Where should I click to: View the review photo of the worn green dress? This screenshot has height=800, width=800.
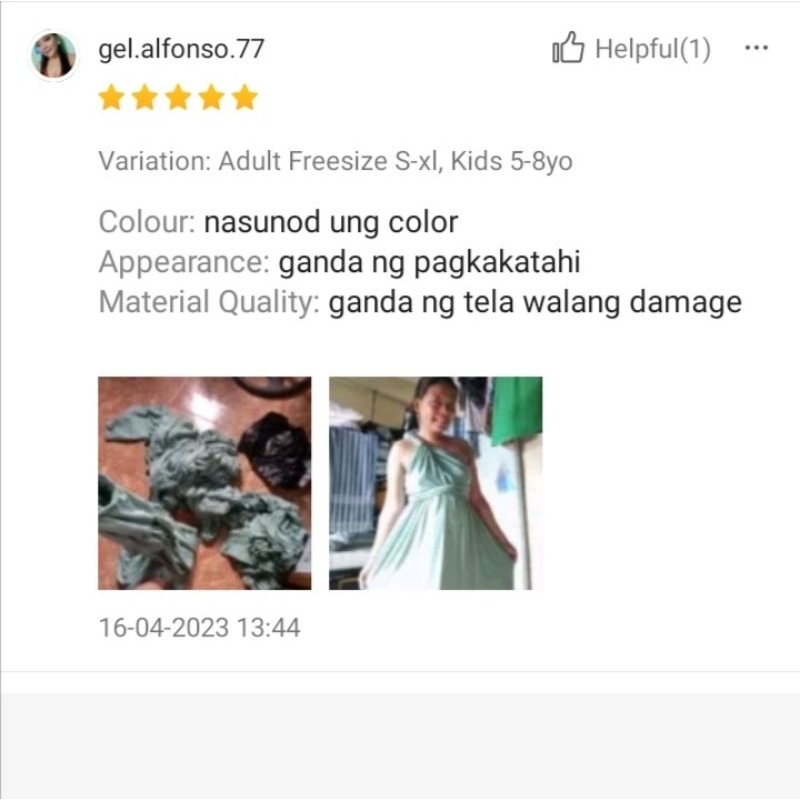point(436,483)
